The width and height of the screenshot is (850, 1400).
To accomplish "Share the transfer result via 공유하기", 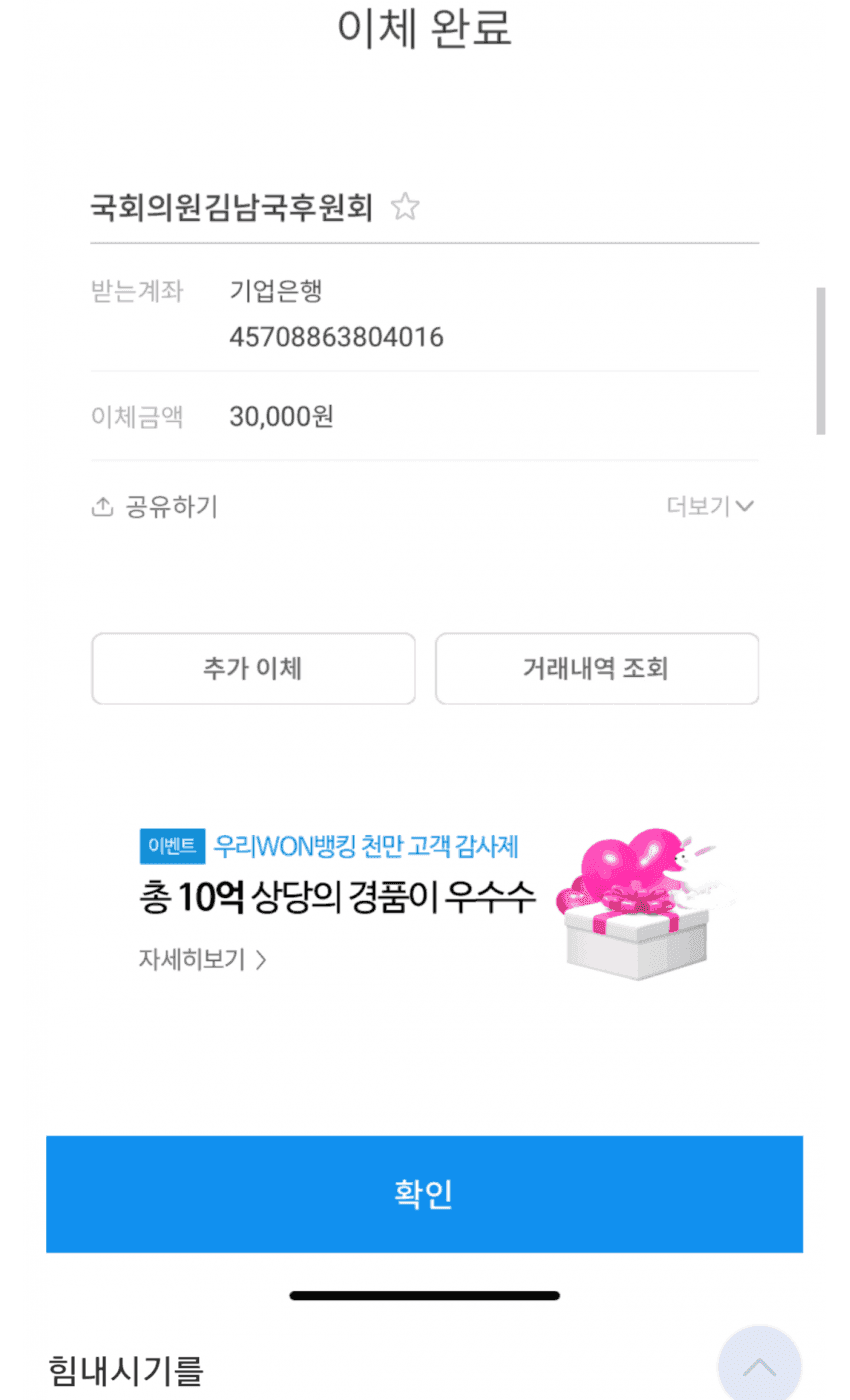I will (155, 507).
